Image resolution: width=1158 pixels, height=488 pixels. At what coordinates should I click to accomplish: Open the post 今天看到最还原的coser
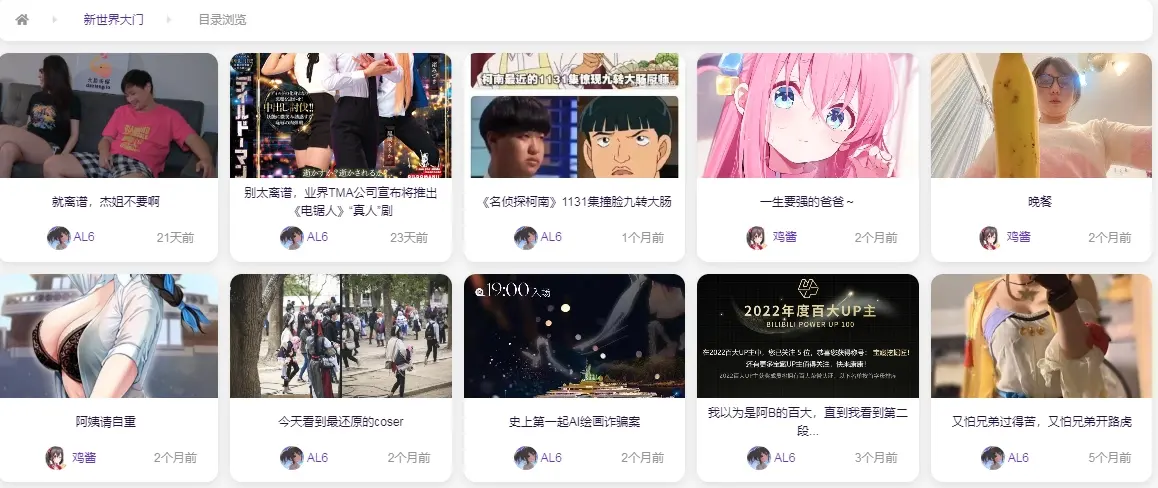[x=340, y=422]
